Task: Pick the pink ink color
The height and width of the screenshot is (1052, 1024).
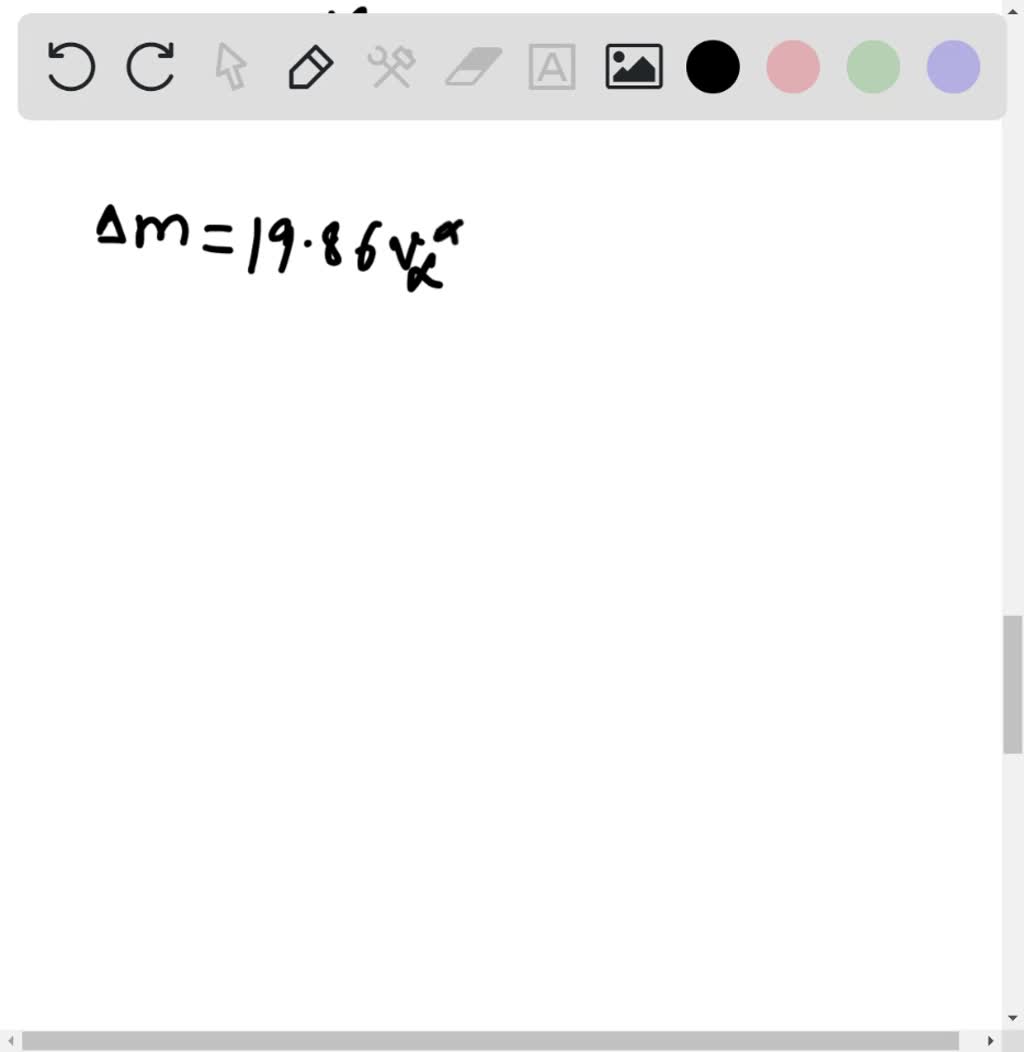Action: click(x=793, y=68)
